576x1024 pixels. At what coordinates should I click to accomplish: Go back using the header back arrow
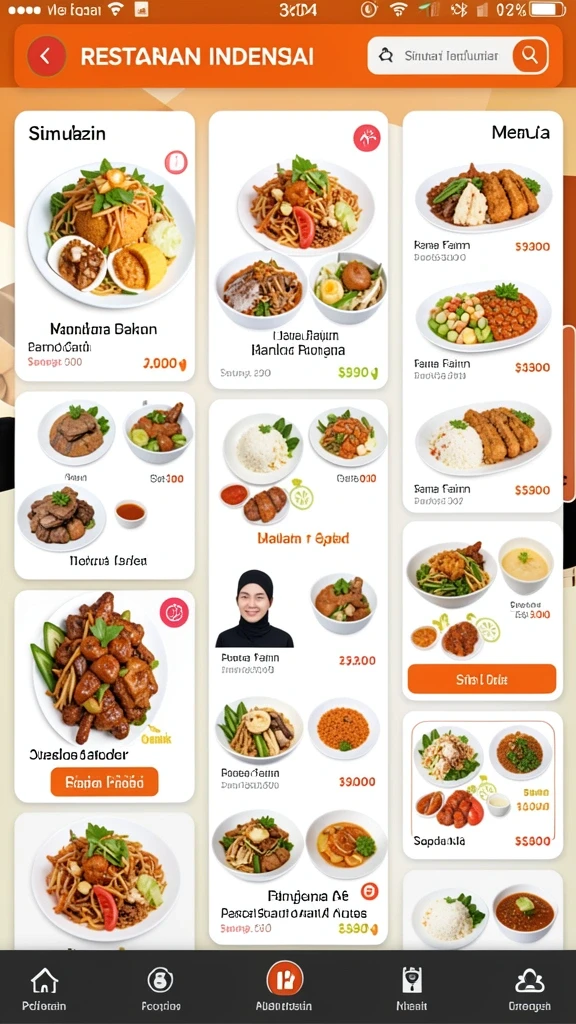point(46,56)
